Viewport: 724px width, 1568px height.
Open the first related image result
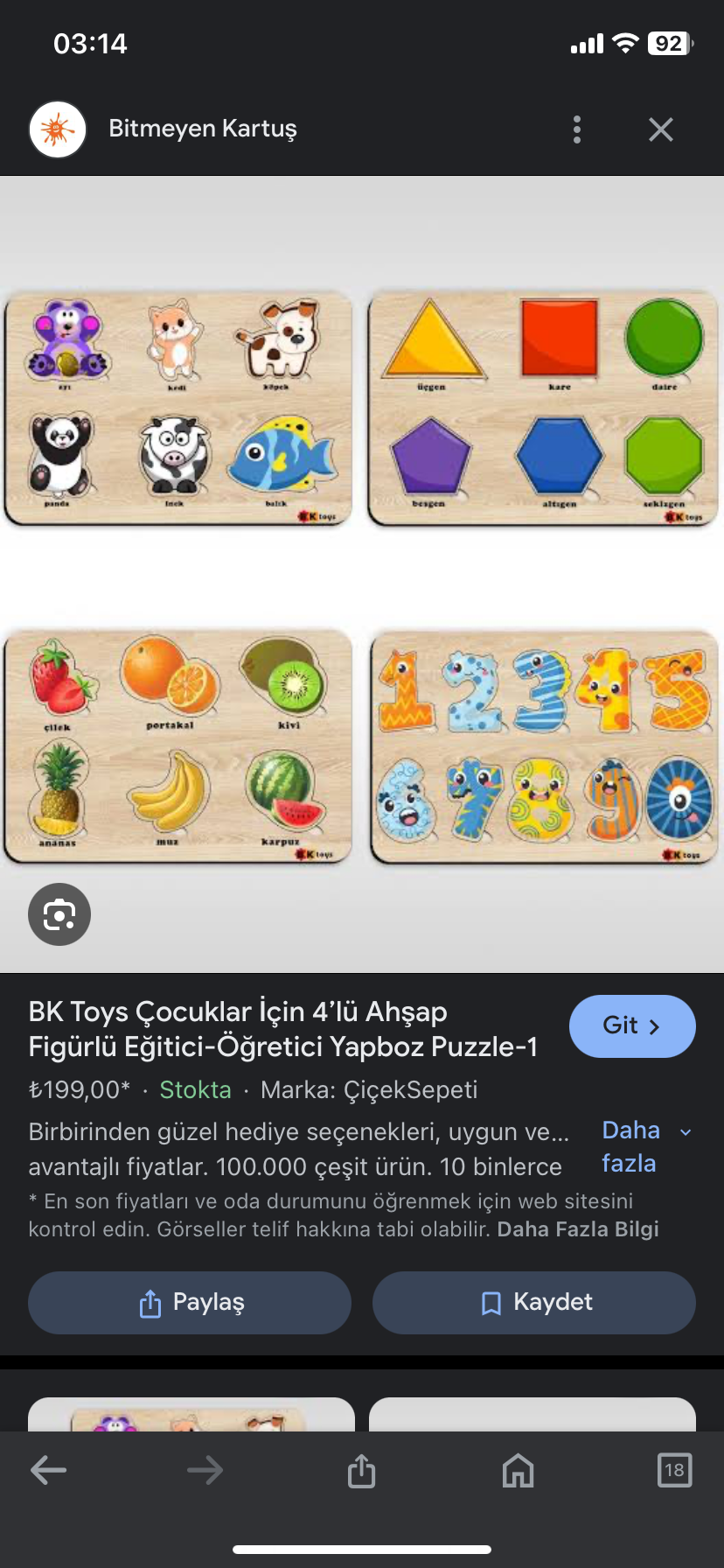point(191,1415)
